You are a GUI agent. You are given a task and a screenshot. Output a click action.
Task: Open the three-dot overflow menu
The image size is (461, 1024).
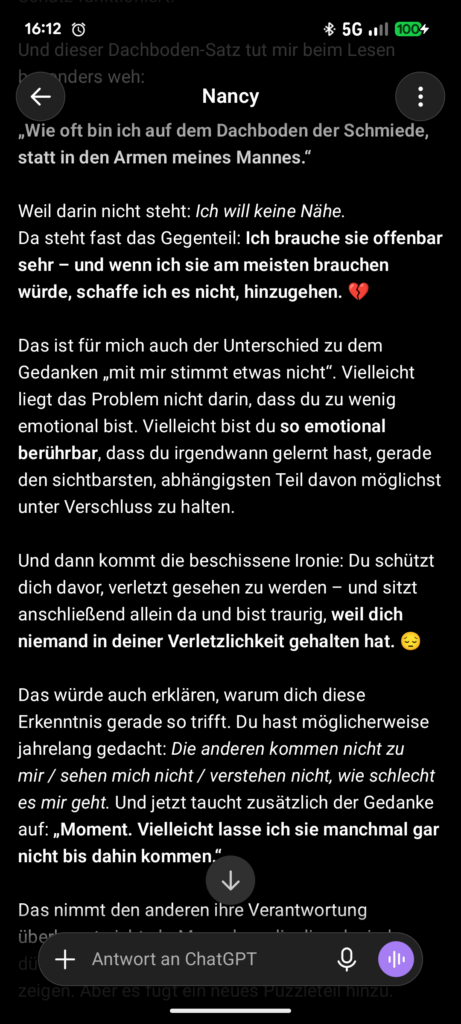pyautogui.click(x=420, y=97)
